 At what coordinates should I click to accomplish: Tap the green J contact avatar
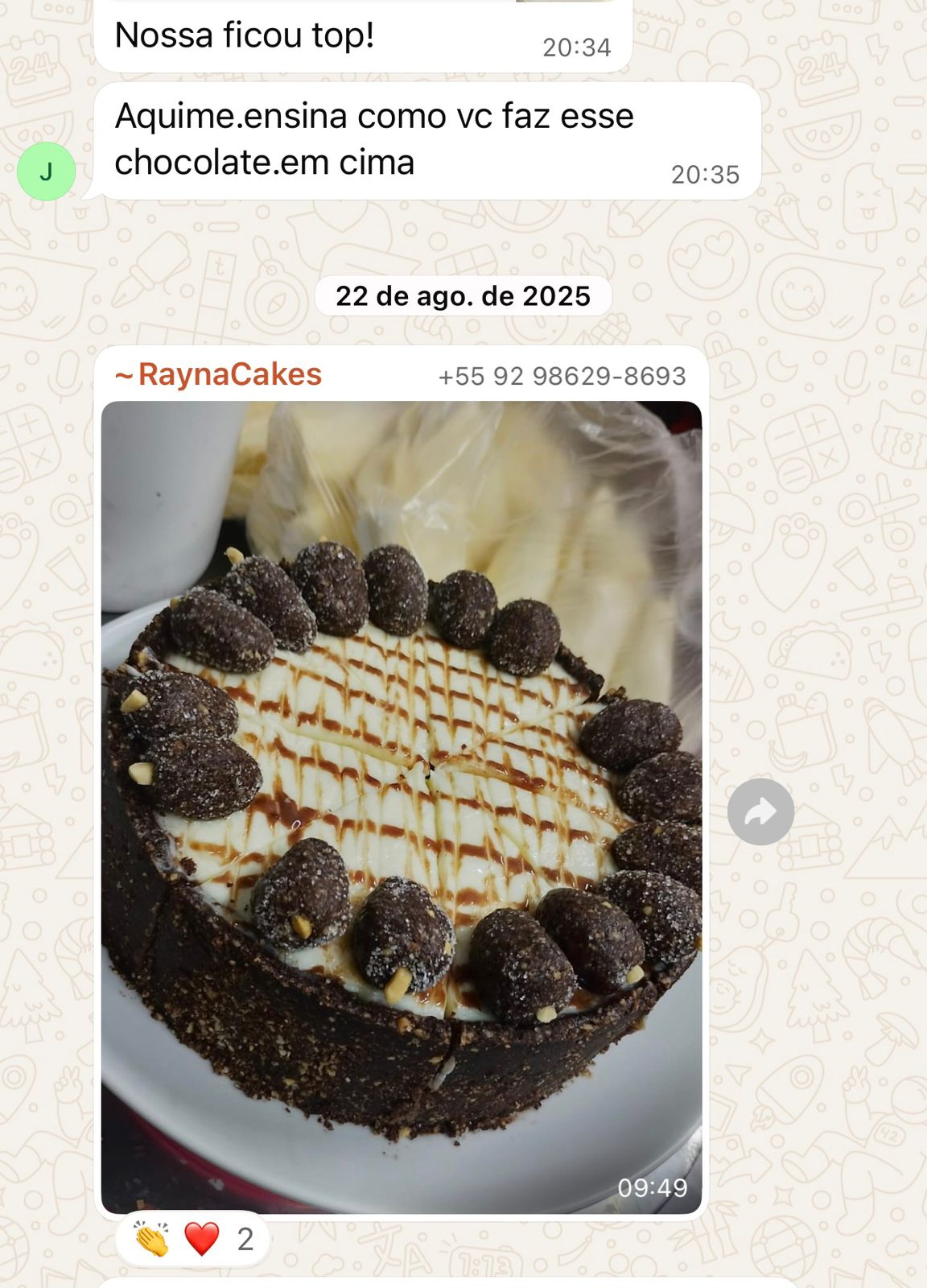[46, 171]
